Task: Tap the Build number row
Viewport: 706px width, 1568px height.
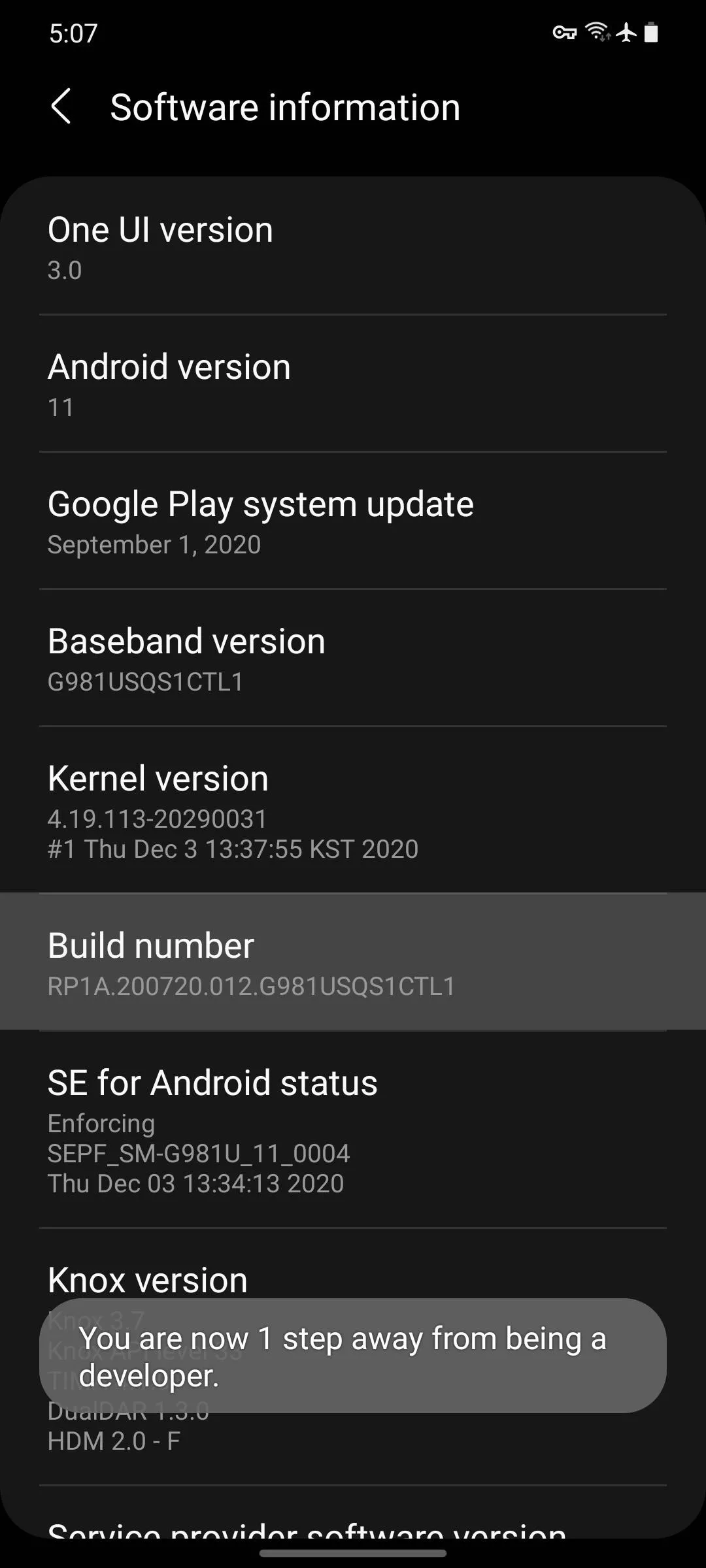Action: pos(353,962)
